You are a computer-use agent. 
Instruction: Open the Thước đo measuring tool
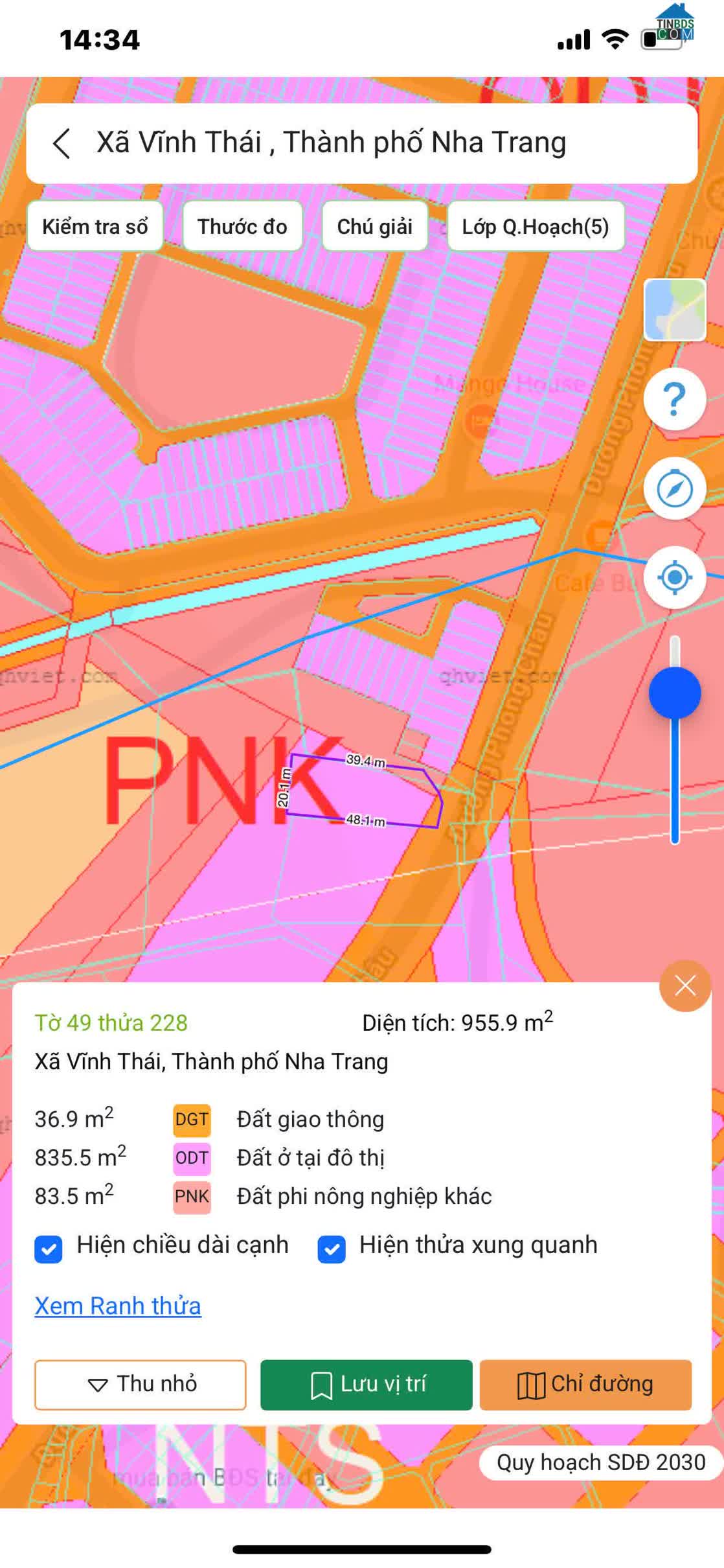tap(242, 226)
